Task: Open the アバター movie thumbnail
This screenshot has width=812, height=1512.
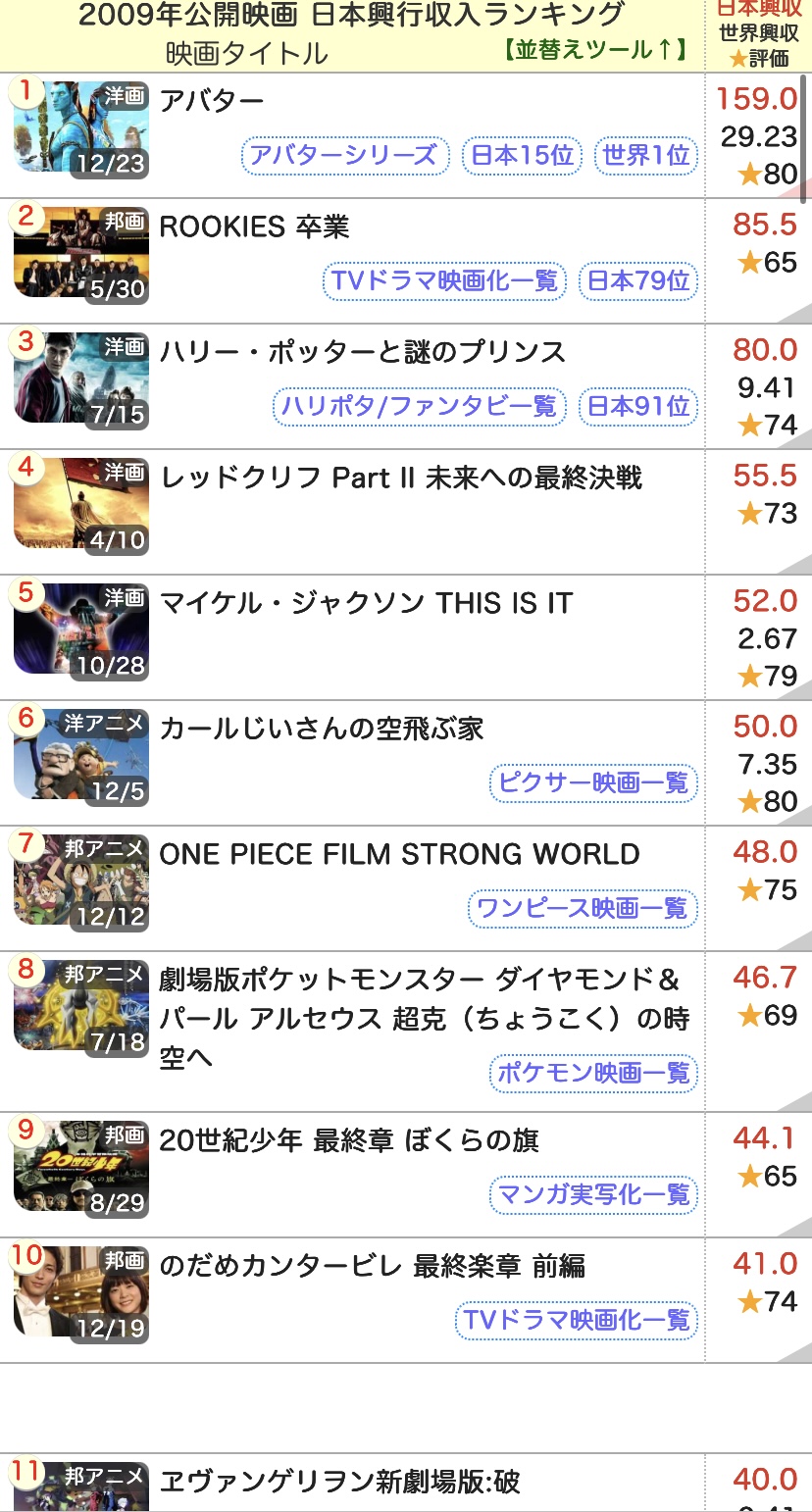Action: (x=81, y=128)
